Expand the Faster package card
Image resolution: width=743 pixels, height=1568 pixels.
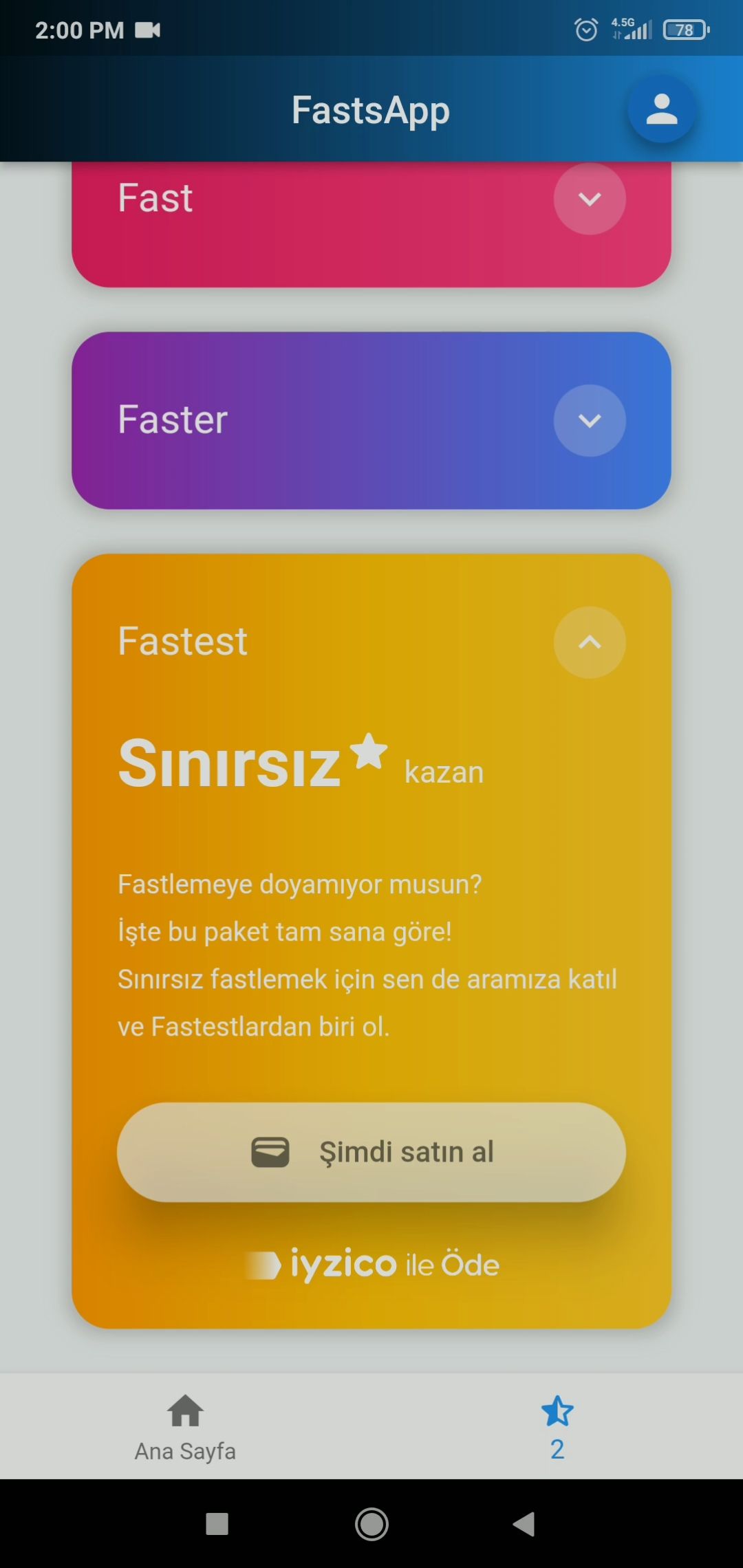590,420
